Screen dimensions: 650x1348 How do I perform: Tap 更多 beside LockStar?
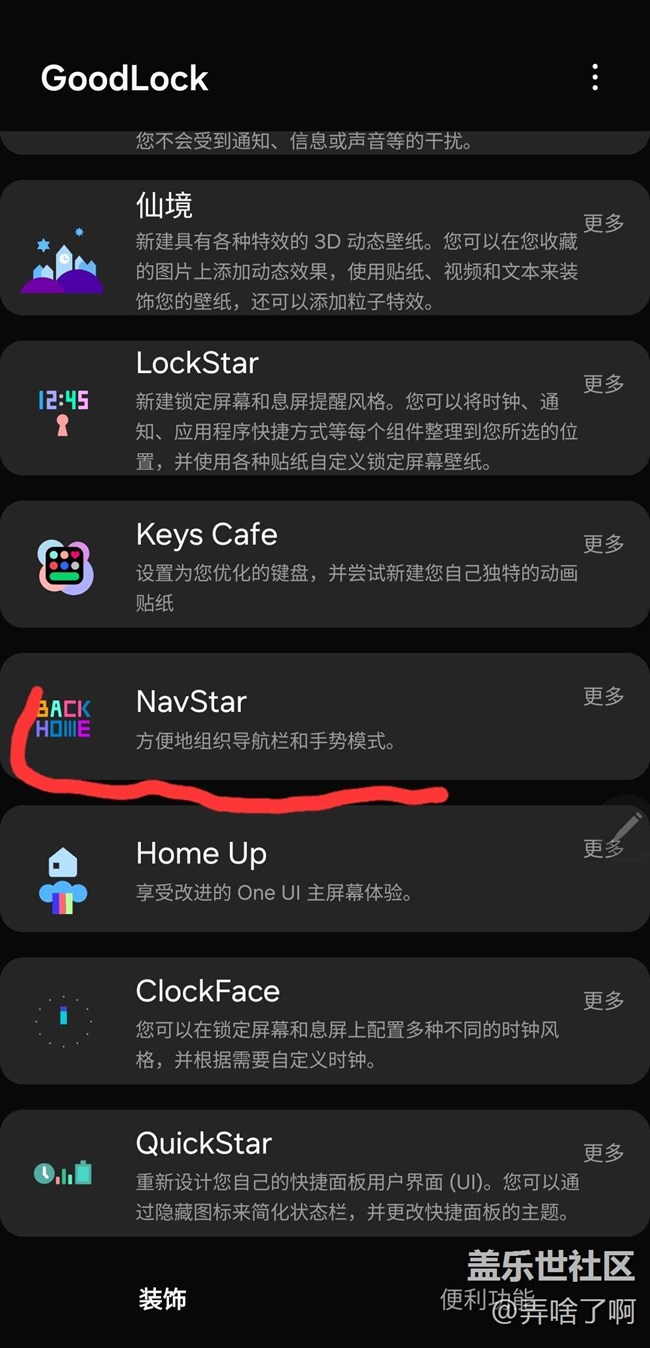(x=603, y=384)
